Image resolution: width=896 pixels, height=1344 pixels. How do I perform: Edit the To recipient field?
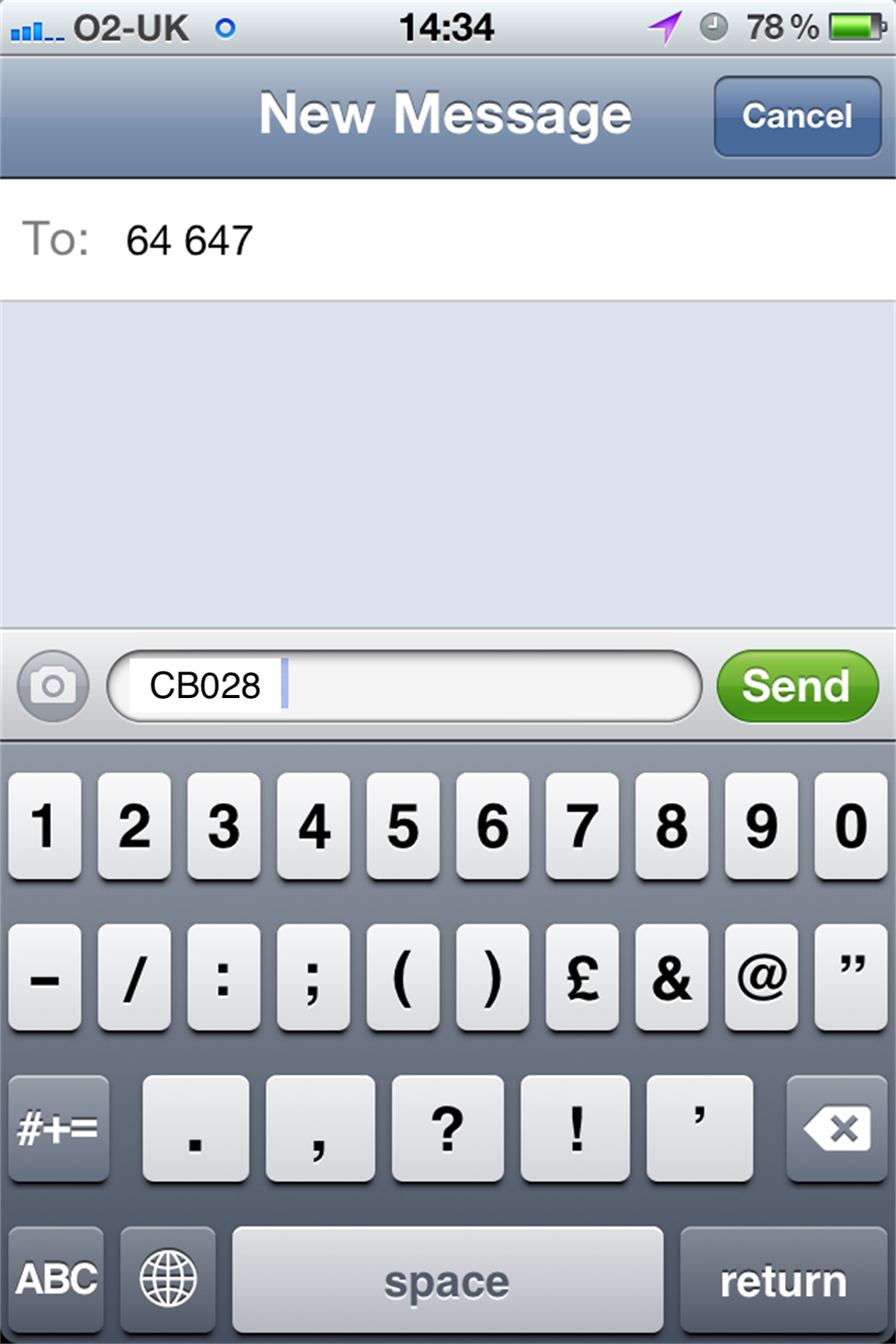466,240
